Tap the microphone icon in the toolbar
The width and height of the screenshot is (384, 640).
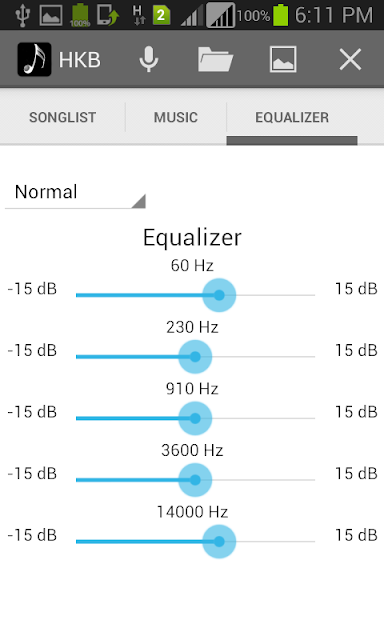(149, 60)
